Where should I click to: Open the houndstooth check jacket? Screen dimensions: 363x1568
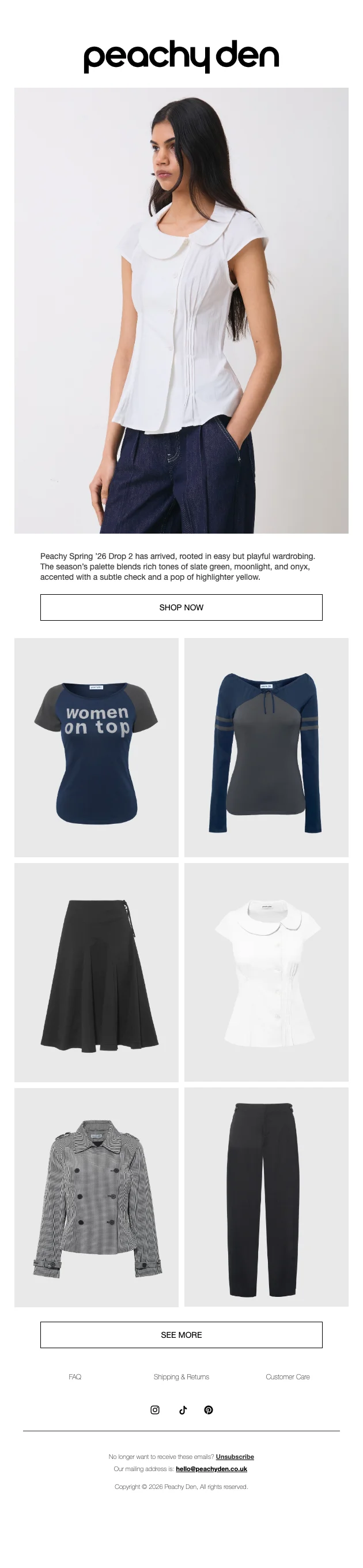coord(96,1196)
